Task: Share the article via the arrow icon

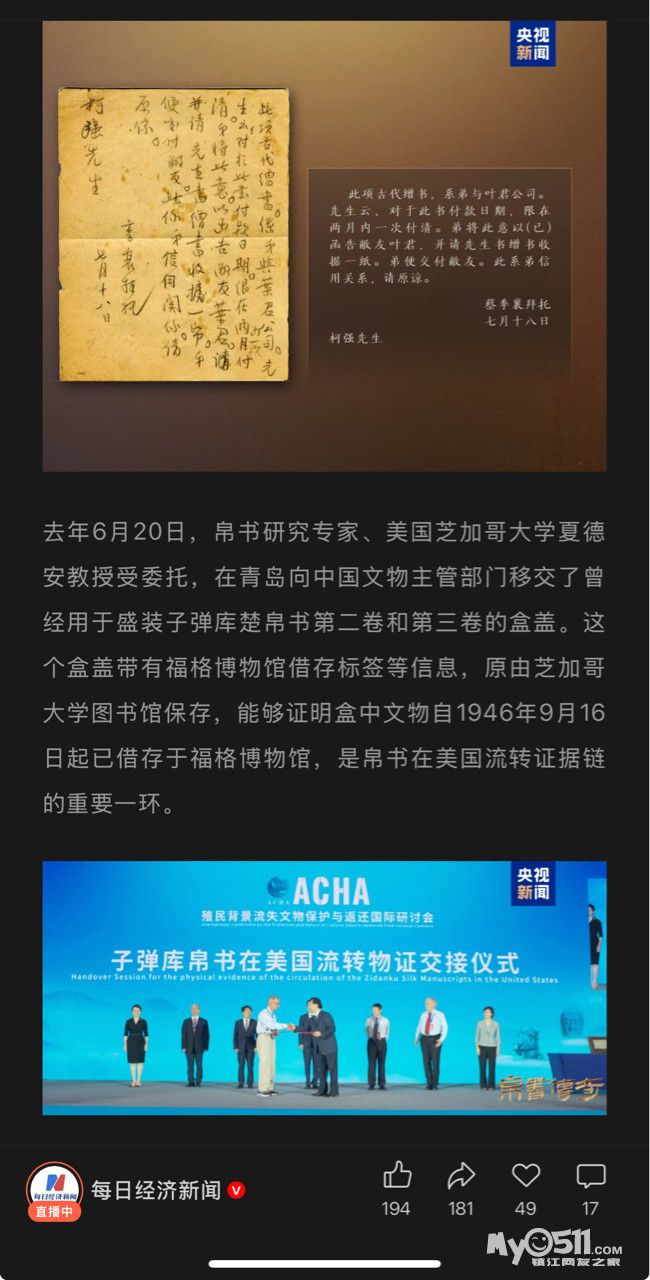Action: tap(461, 1175)
